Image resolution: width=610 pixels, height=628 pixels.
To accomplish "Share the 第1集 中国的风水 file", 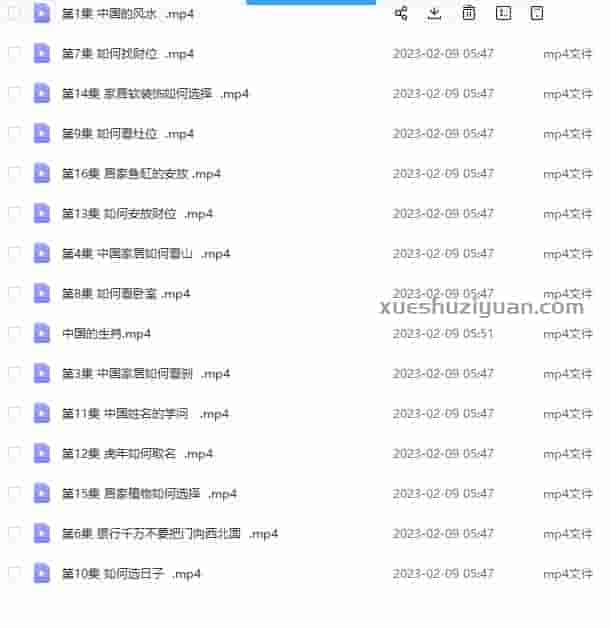I will pos(401,13).
